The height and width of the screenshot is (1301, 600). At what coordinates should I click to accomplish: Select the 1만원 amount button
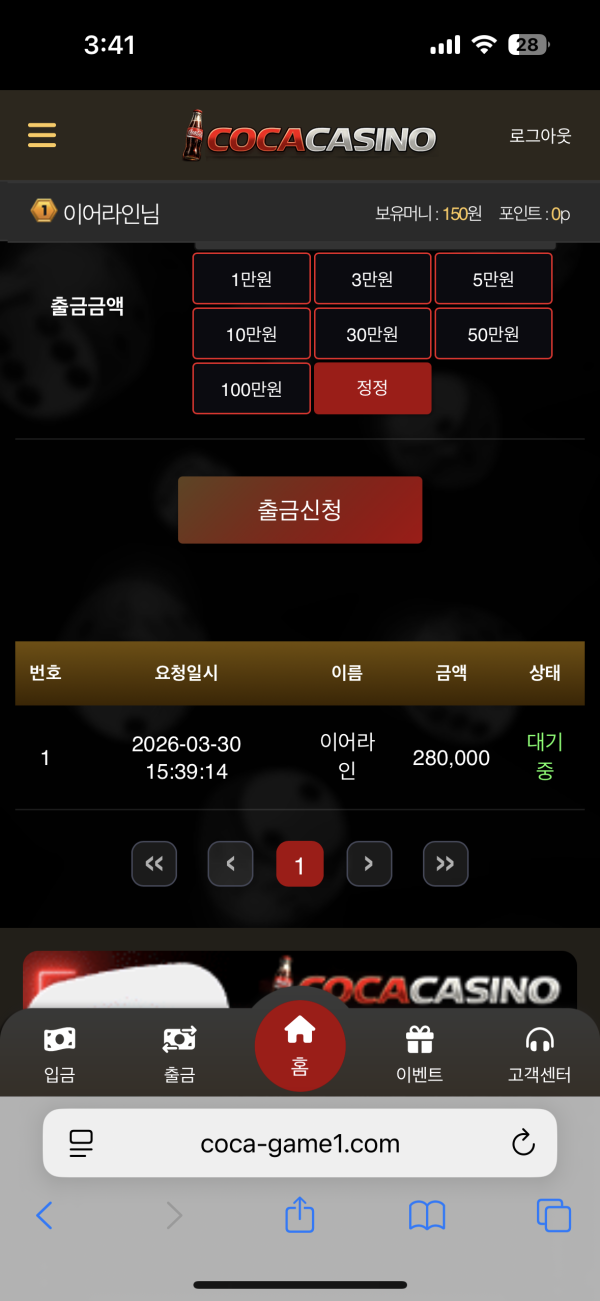pos(251,279)
